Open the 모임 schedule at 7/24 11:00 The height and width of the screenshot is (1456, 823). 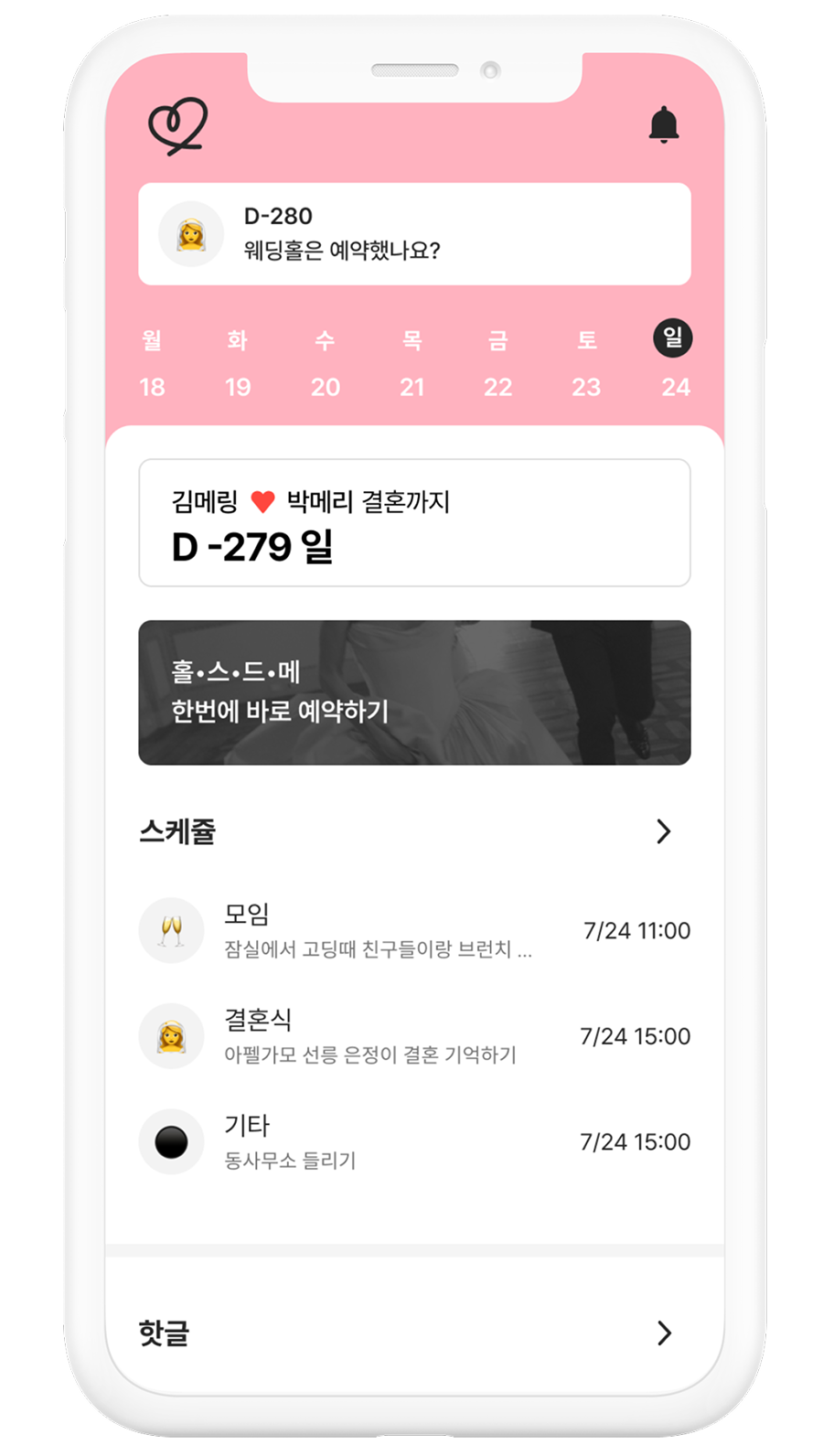(414, 931)
